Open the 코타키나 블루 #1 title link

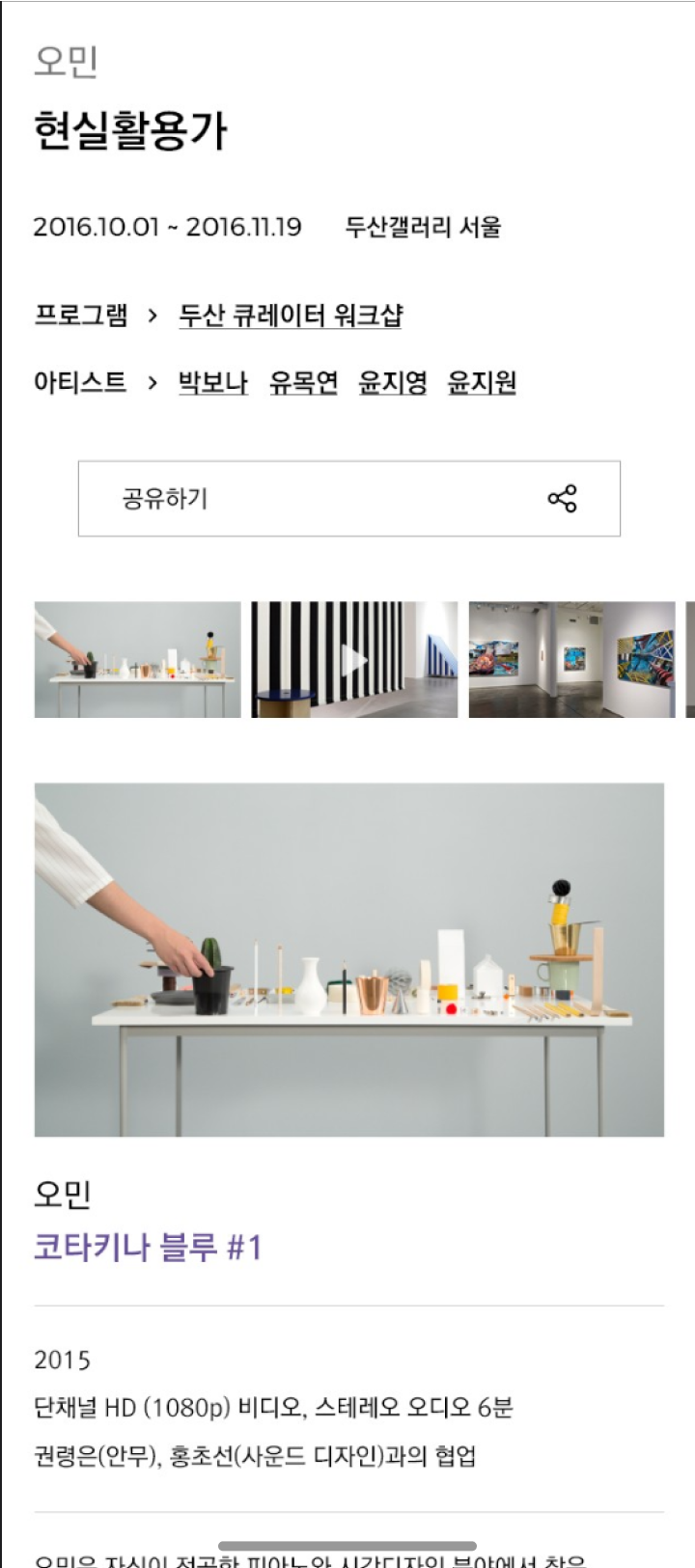148,1247
